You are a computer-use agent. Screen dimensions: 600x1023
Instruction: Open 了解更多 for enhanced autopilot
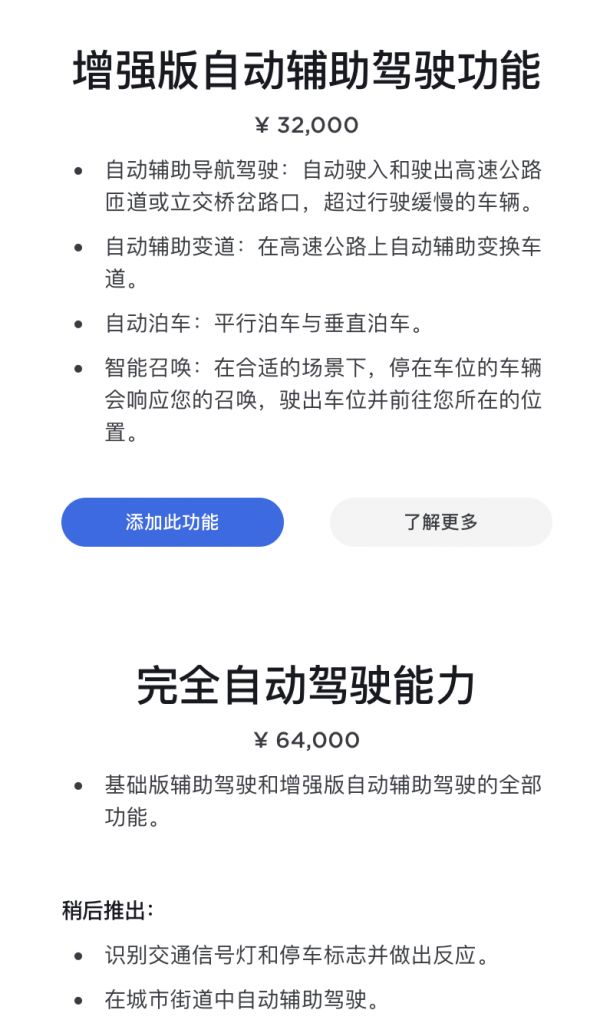pos(441,522)
